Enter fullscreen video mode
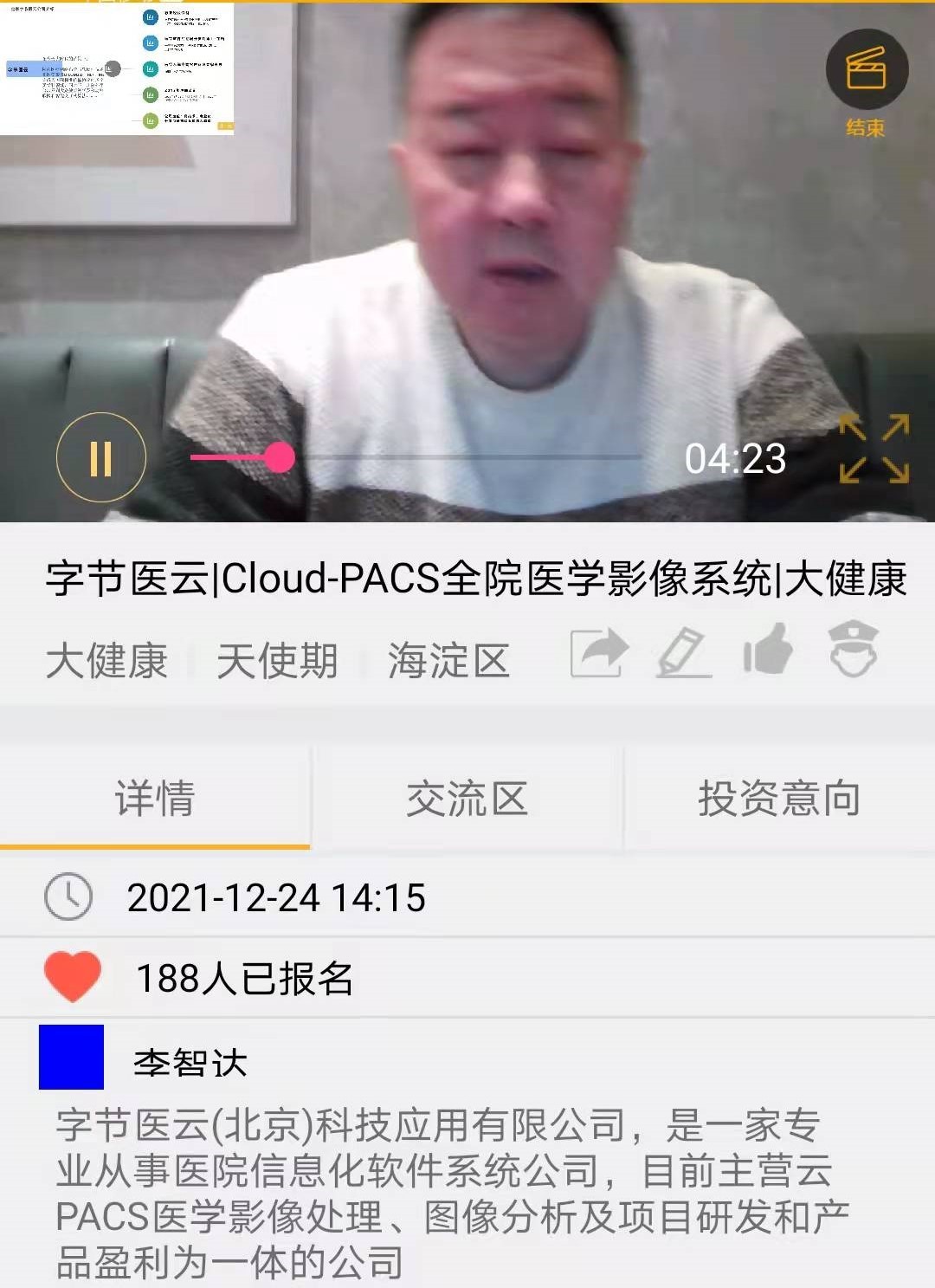Viewport: 935px width, 1288px height. [874, 449]
